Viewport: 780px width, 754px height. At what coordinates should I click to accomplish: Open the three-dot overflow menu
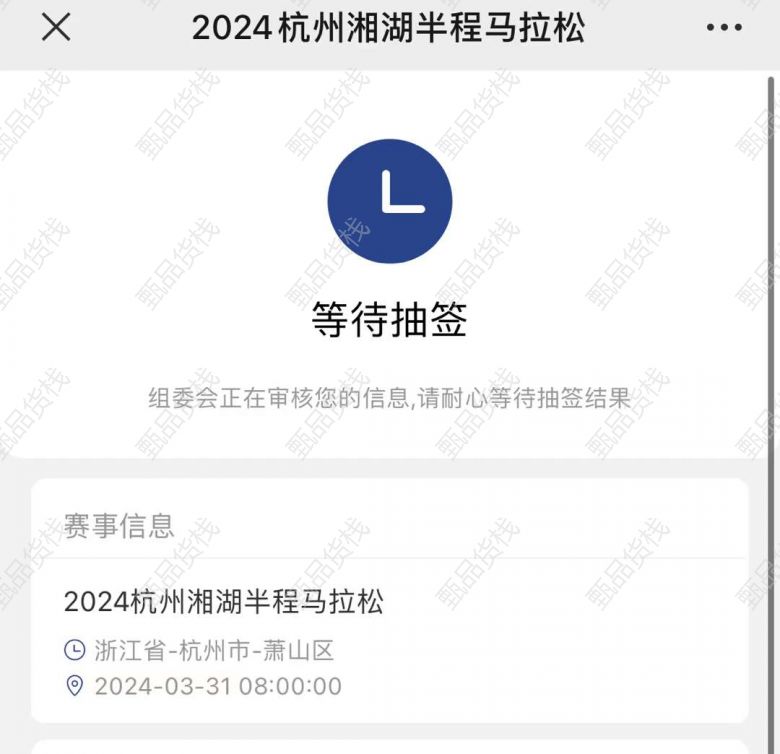(724, 28)
